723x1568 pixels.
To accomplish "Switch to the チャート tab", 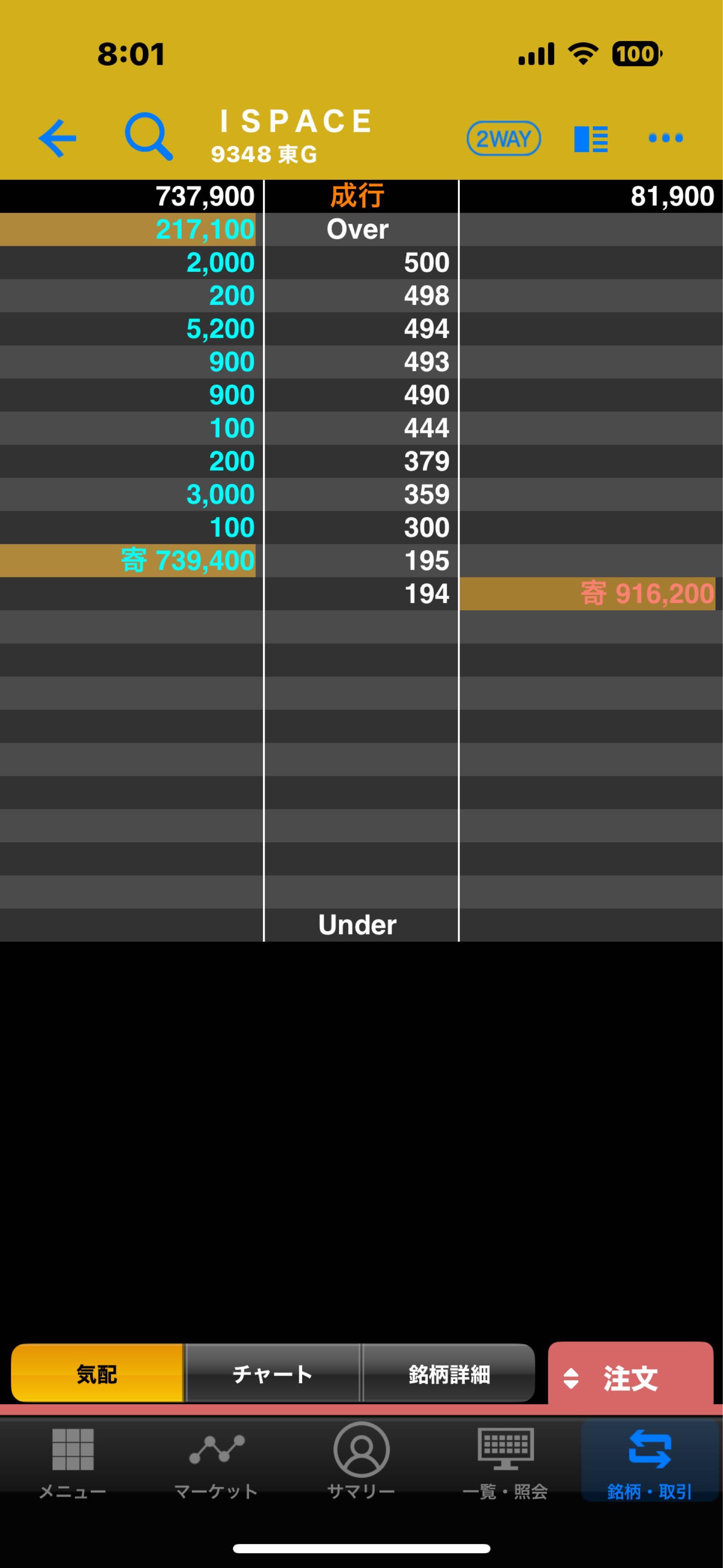I will point(272,1374).
